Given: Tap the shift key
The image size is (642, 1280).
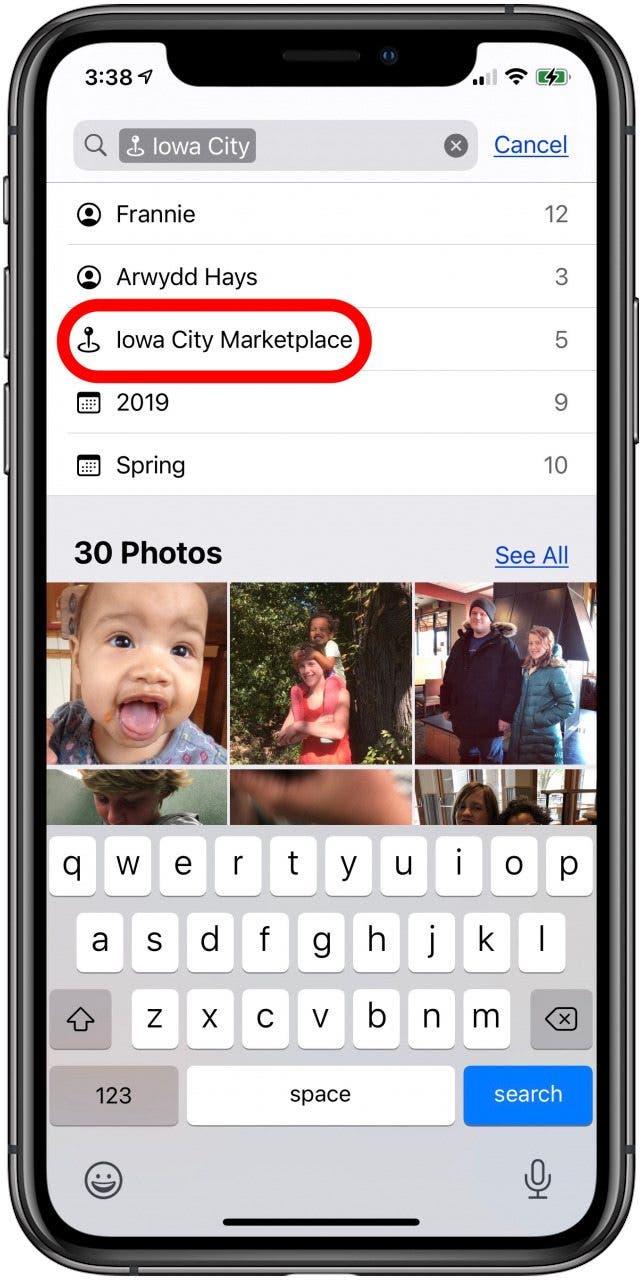Looking at the screenshot, I should point(81,1019).
